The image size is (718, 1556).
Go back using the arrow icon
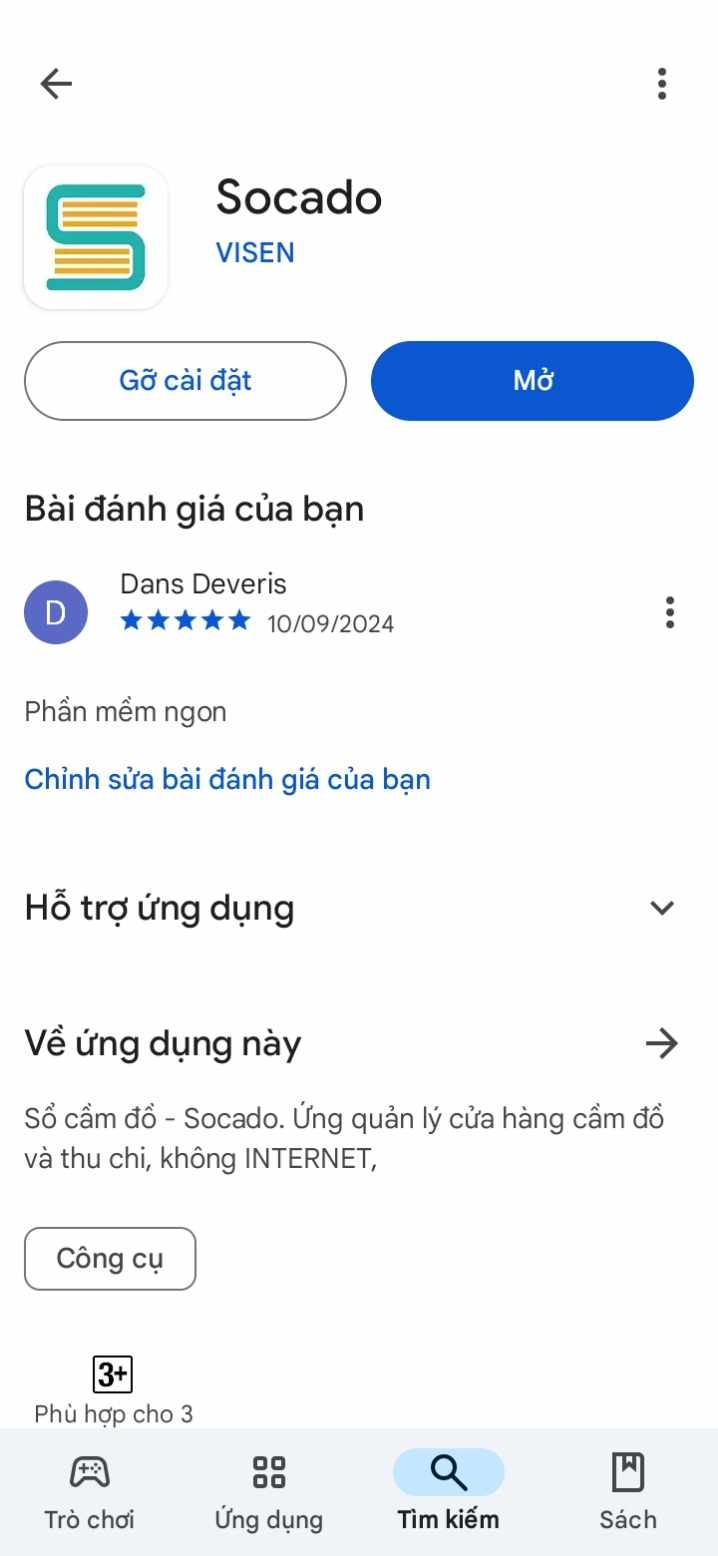coord(56,84)
